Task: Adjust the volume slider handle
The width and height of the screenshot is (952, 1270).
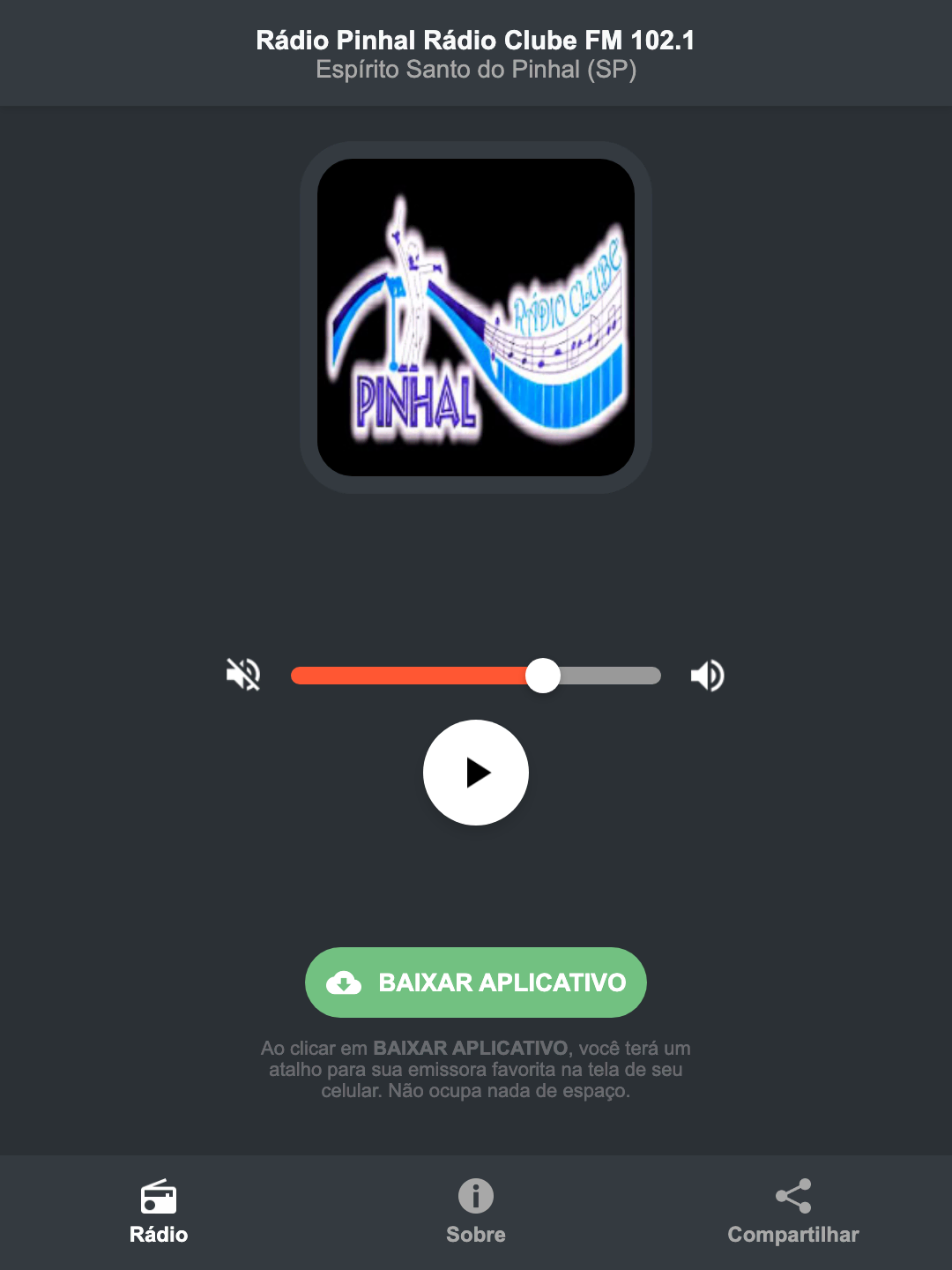Action: [543, 675]
